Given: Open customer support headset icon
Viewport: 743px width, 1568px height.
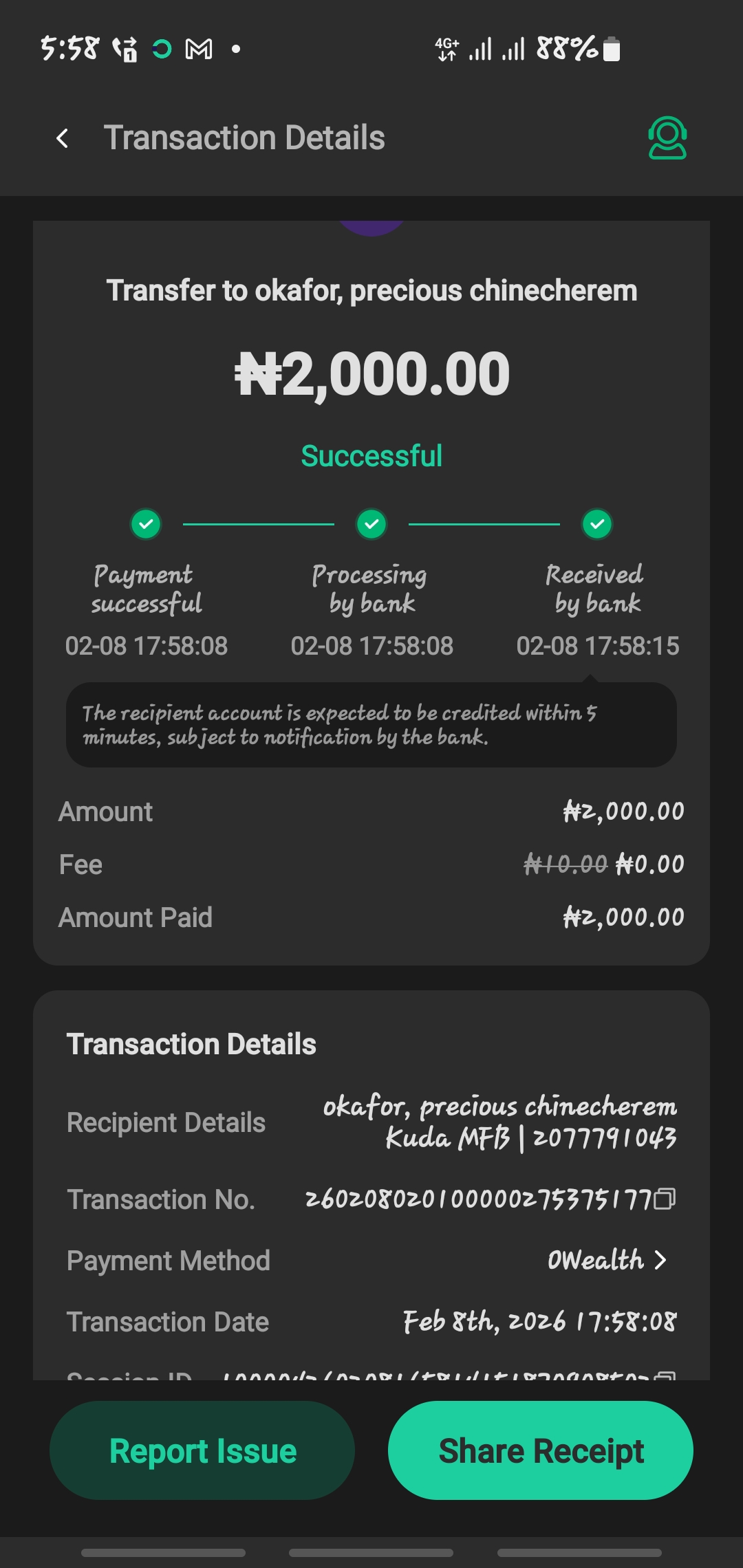Looking at the screenshot, I should point(667,138).
